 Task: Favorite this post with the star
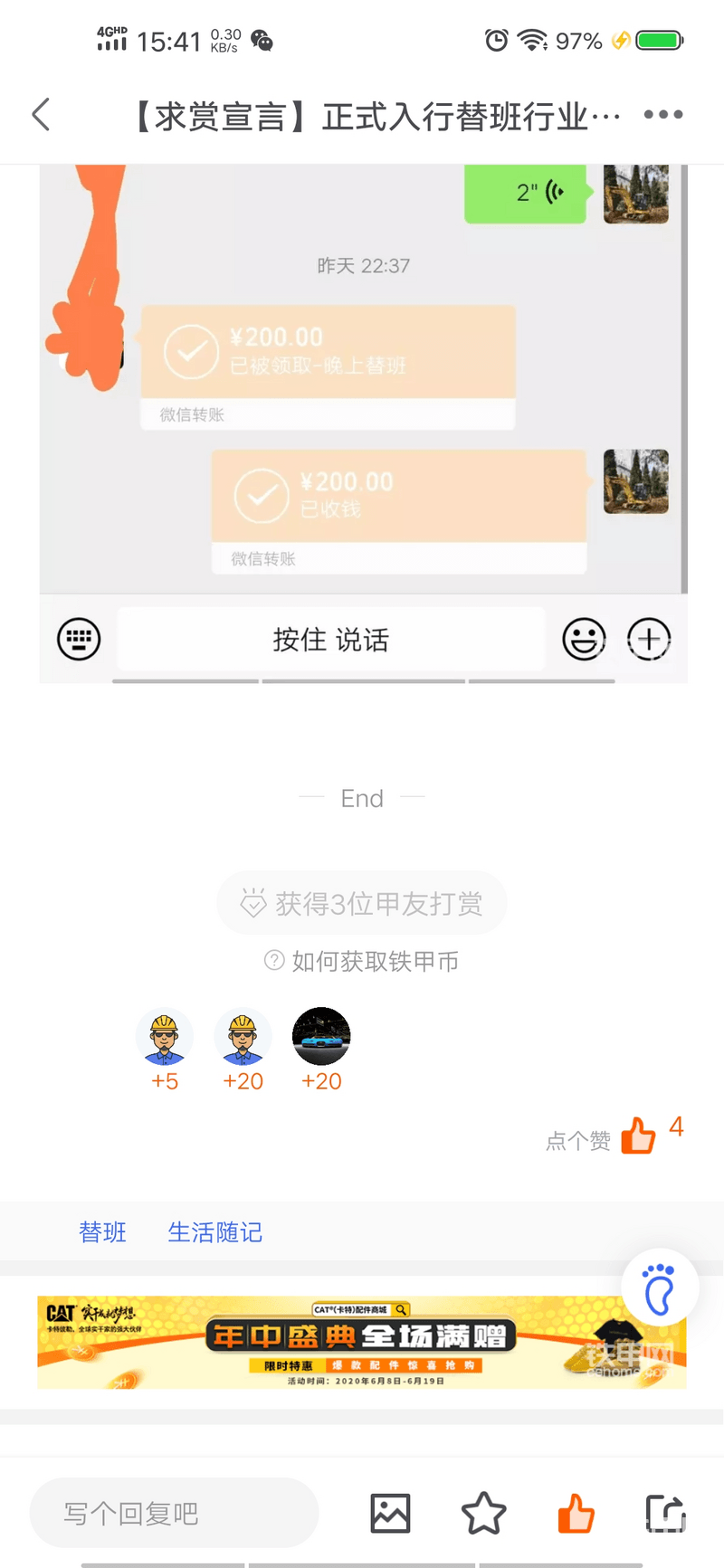tap(484, 1513)
